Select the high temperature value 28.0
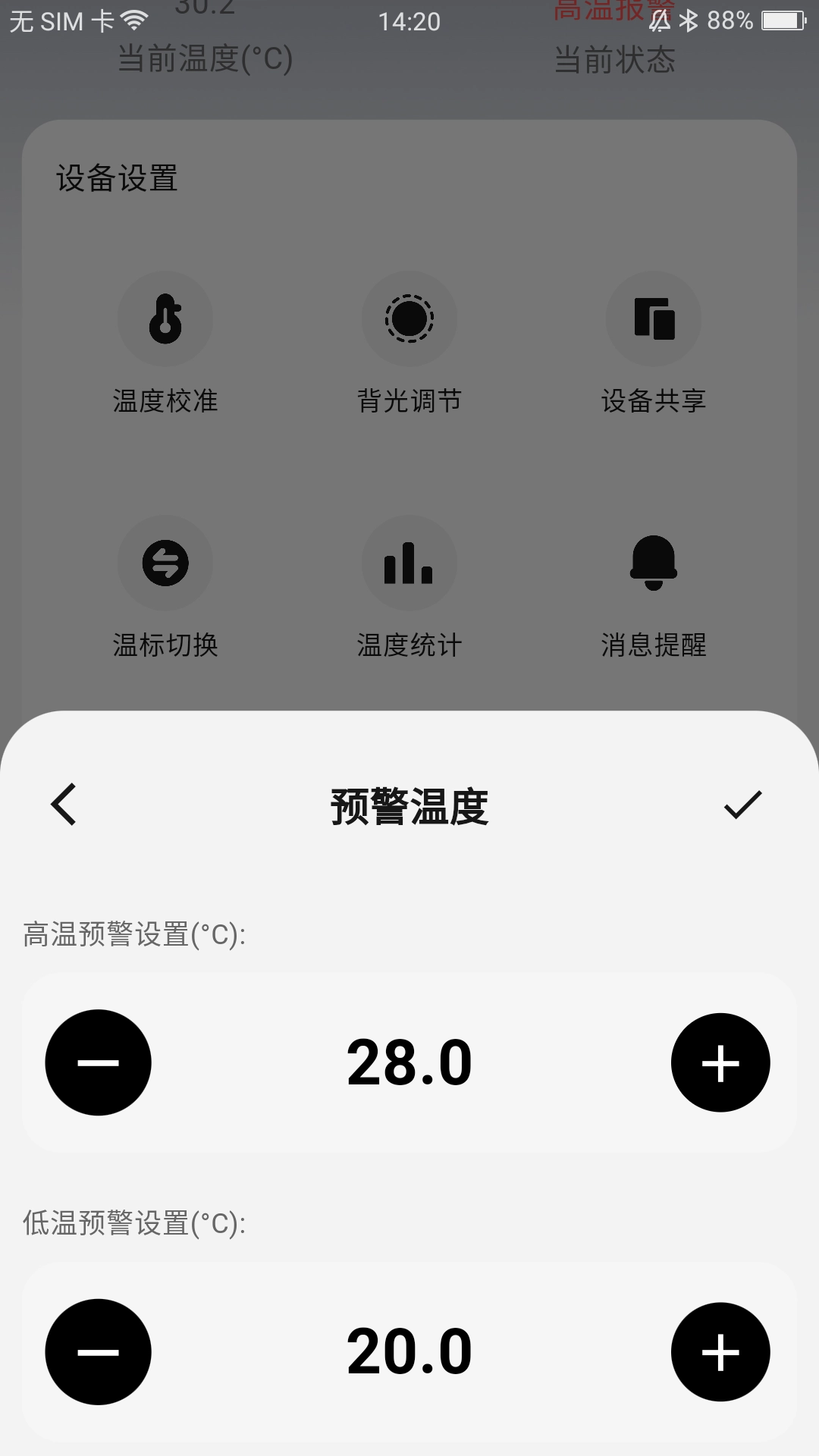 (x=409, y=1062)
